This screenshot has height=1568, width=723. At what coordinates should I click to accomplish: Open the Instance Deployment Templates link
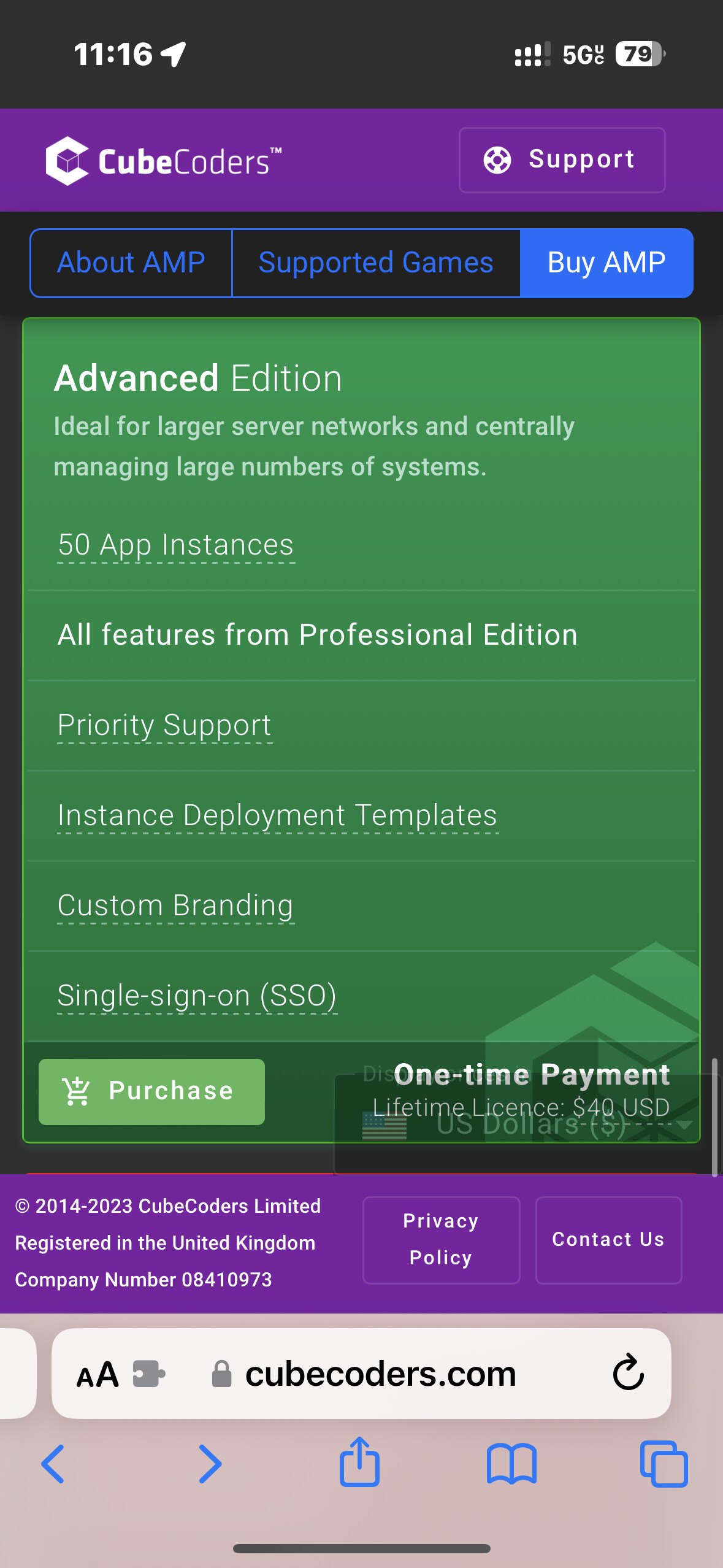coord(277,815)
